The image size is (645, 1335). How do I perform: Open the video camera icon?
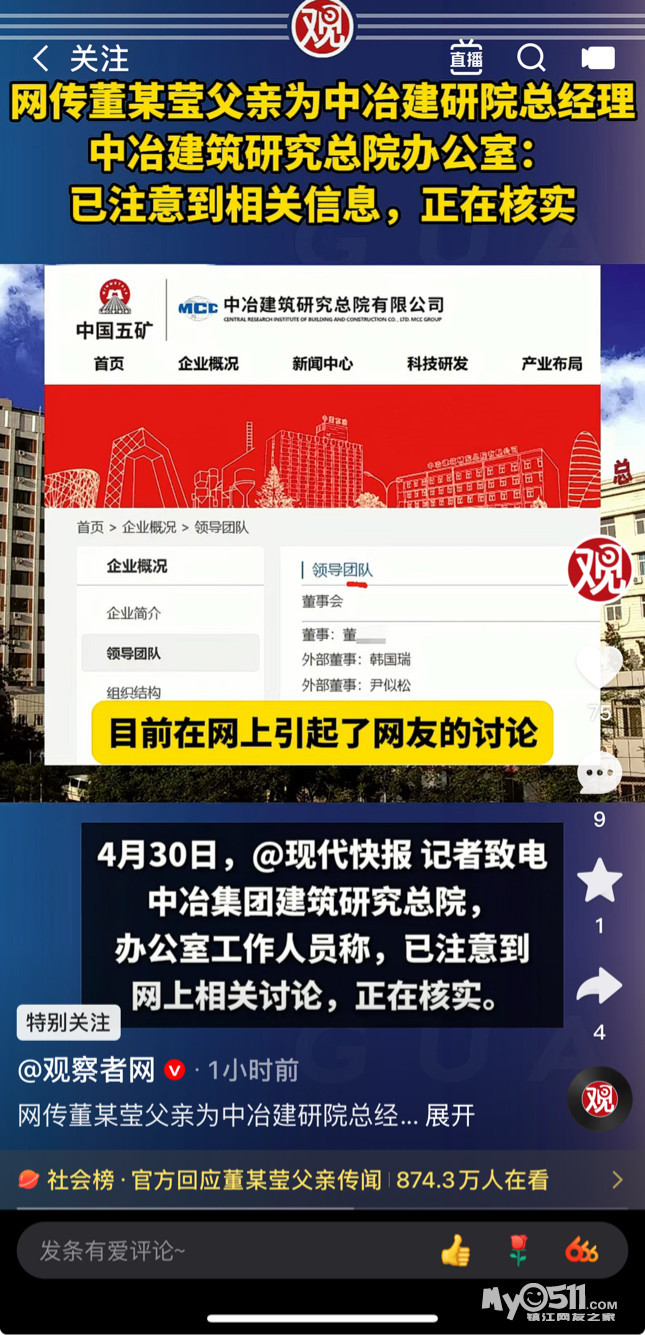[598, 58]
